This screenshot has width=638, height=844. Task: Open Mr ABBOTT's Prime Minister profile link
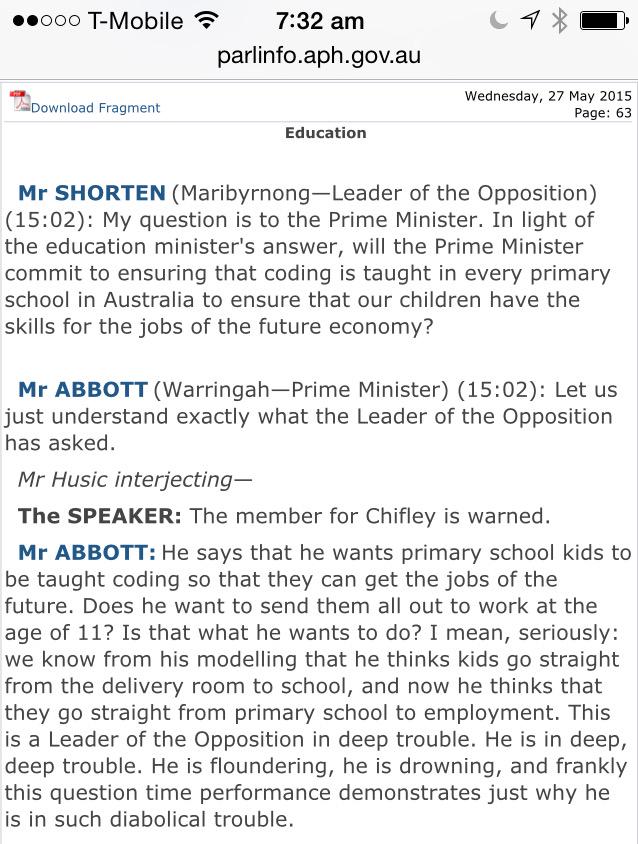pos(83,389)
